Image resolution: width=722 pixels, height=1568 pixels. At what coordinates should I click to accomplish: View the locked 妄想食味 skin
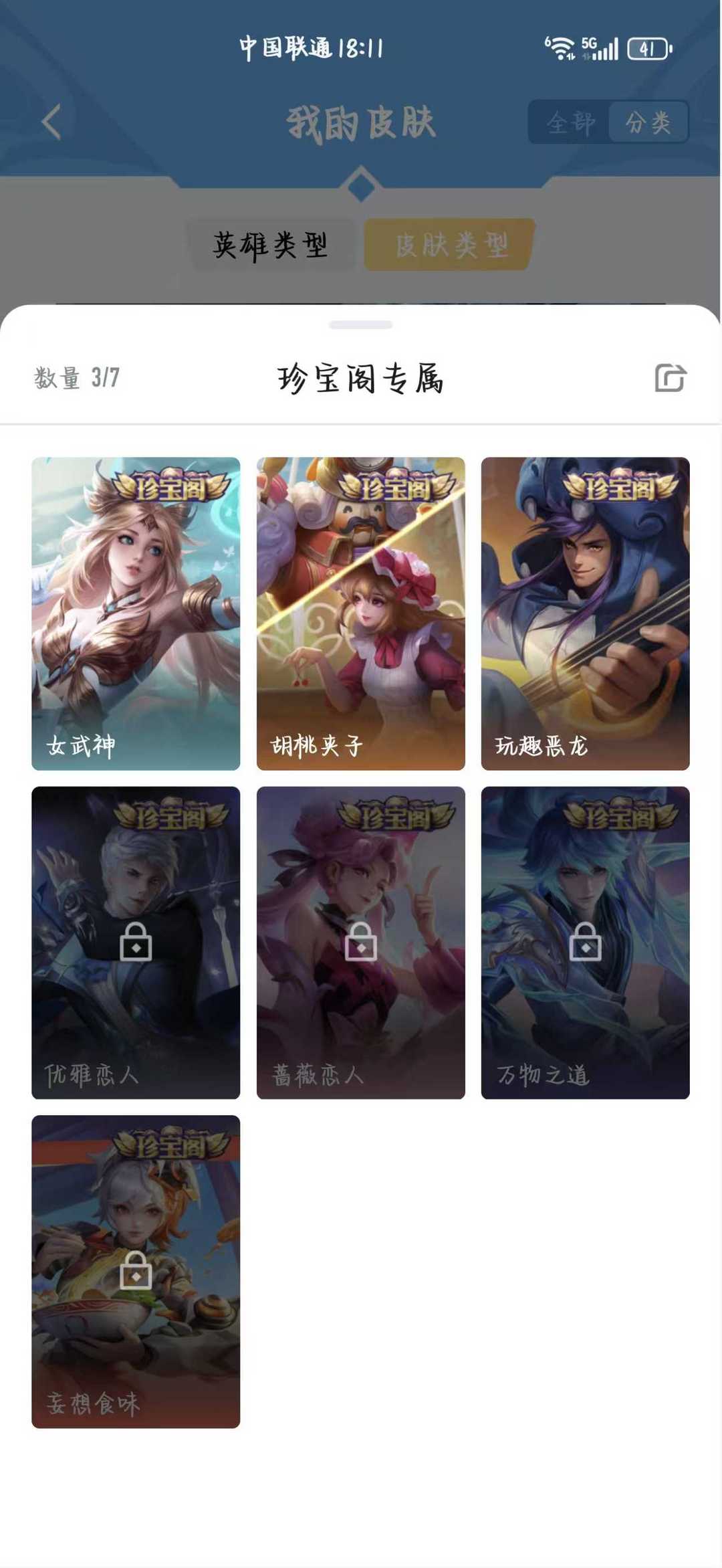(136, 1271)
